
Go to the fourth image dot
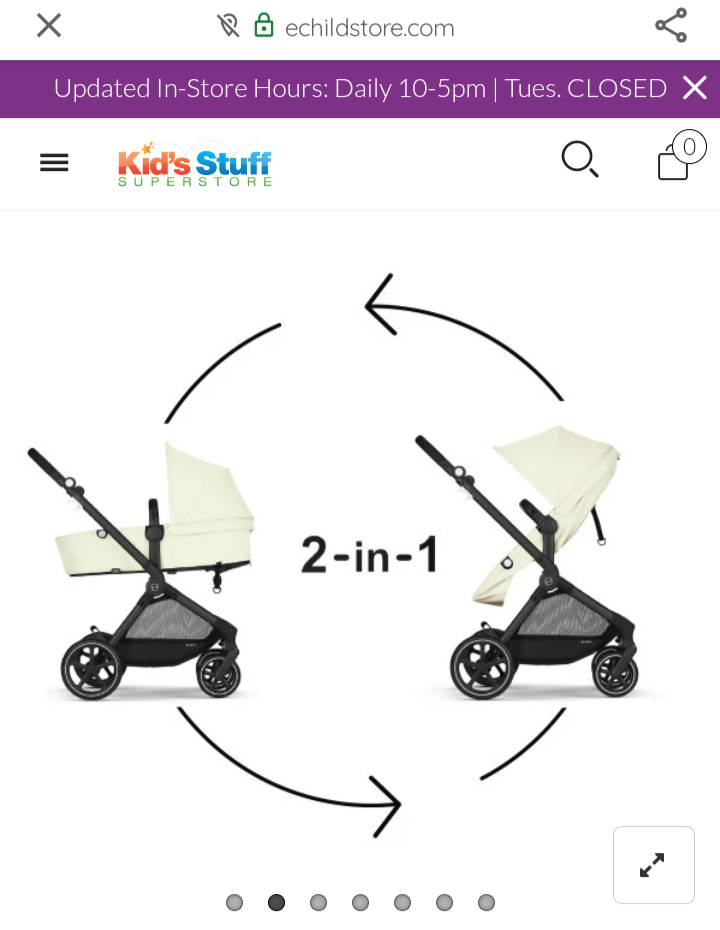[360, 903]
